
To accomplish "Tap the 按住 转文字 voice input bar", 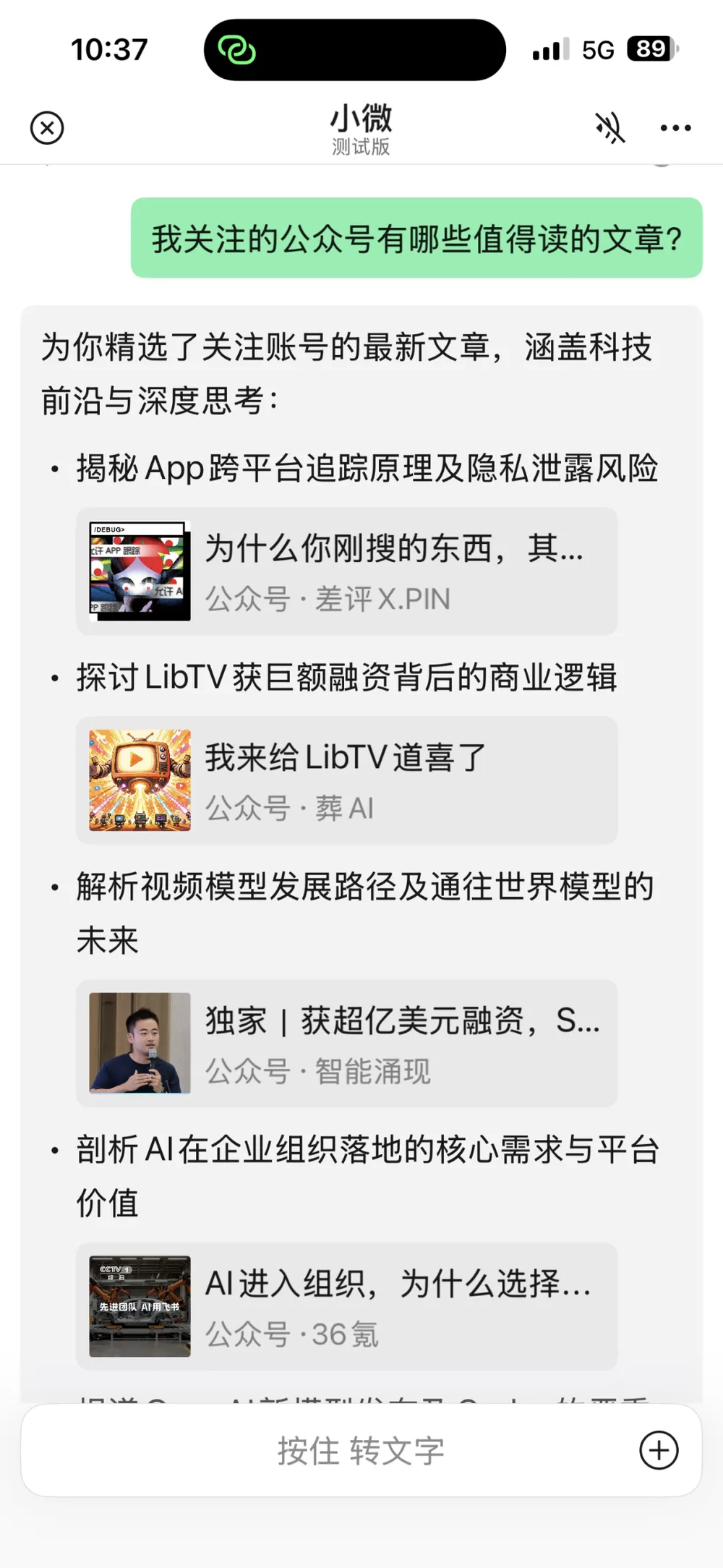I will 361,1450.
